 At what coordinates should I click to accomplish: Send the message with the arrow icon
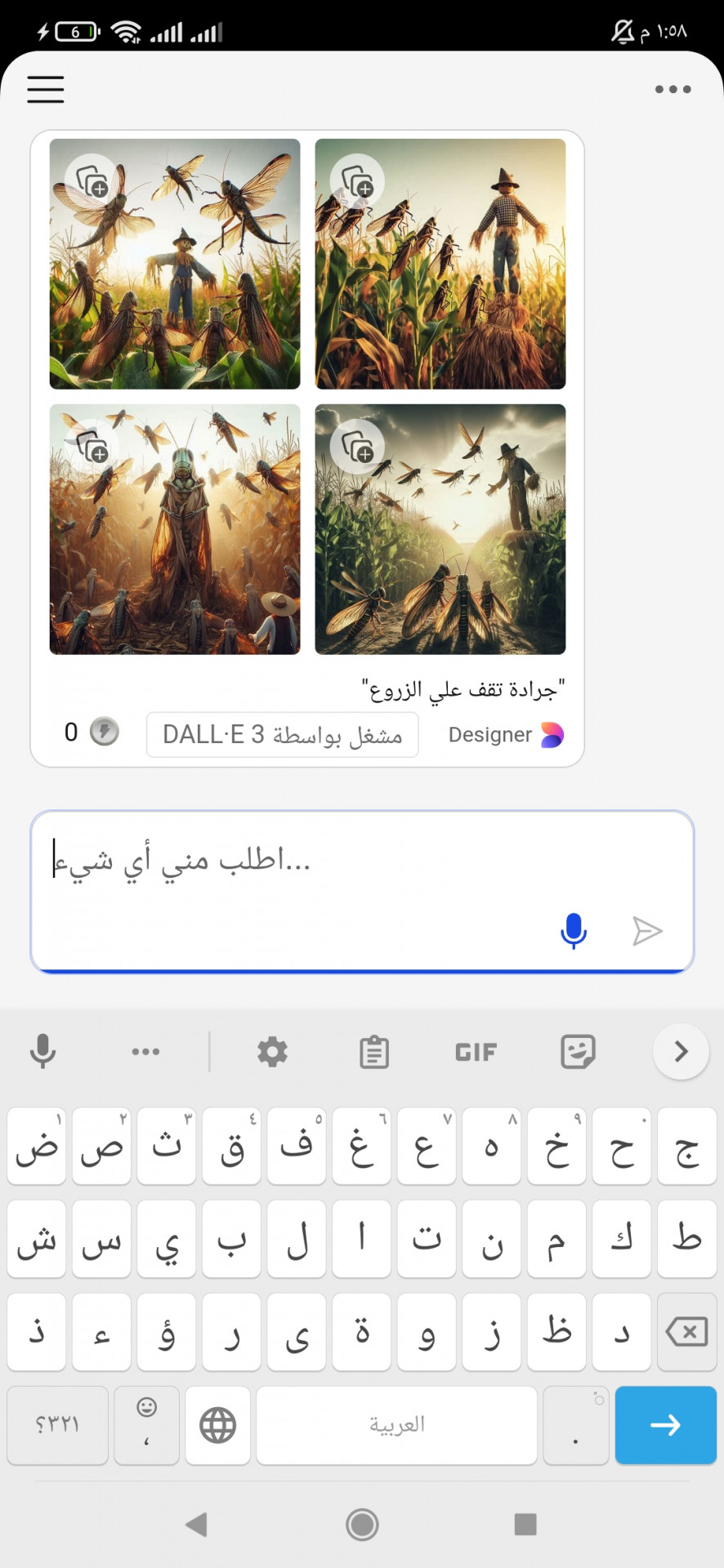646,931
